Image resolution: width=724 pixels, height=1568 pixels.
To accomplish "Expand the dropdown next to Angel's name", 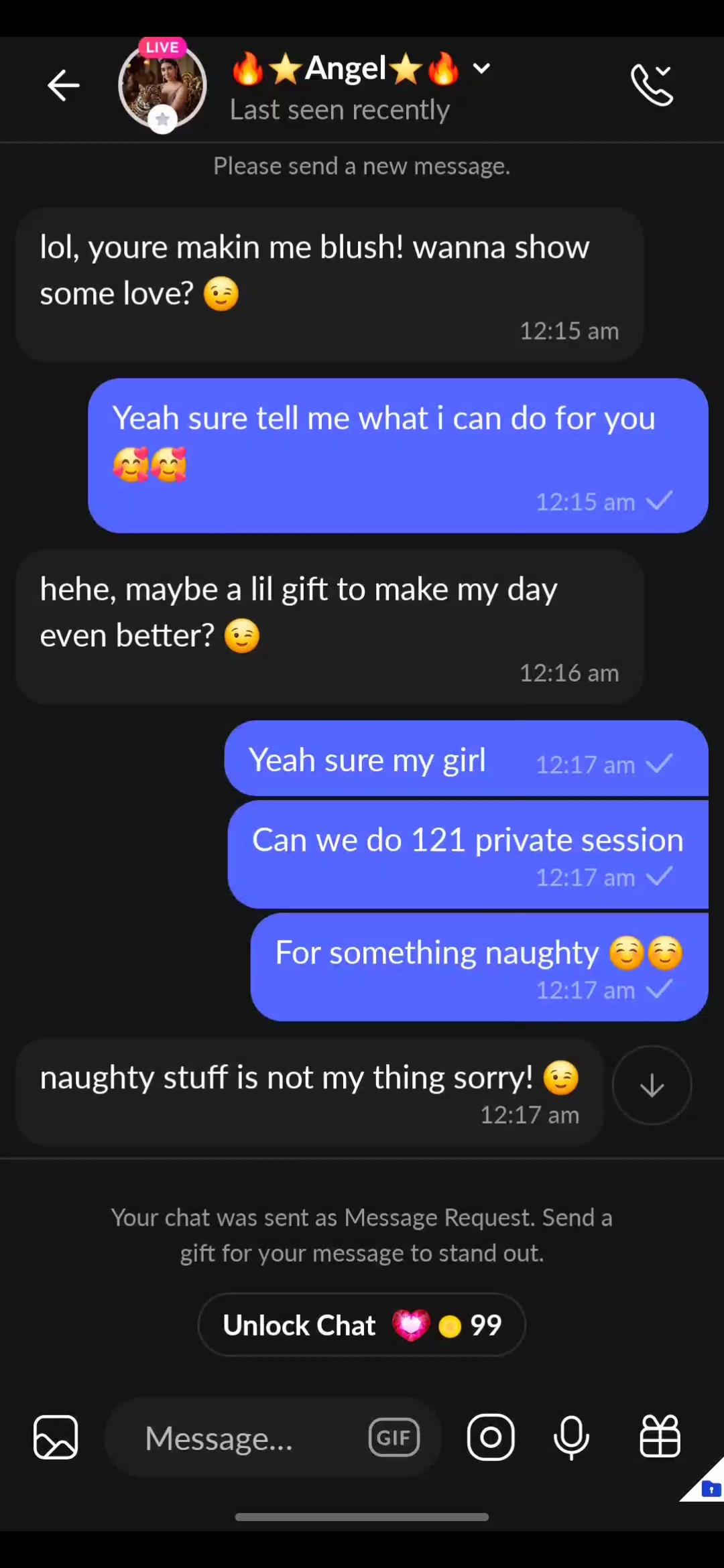I will pos(481,68).
